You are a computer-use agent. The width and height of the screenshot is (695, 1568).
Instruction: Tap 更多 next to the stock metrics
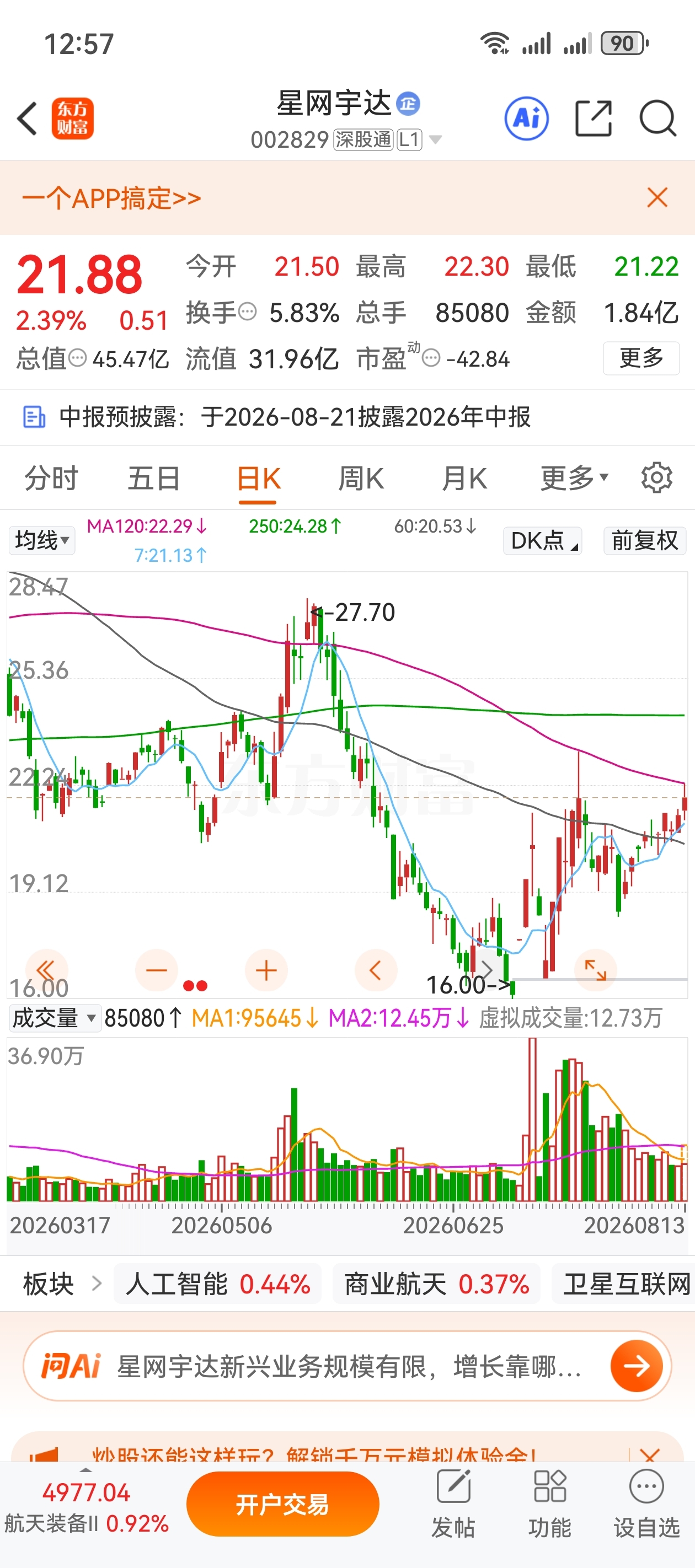click(641, 358)
